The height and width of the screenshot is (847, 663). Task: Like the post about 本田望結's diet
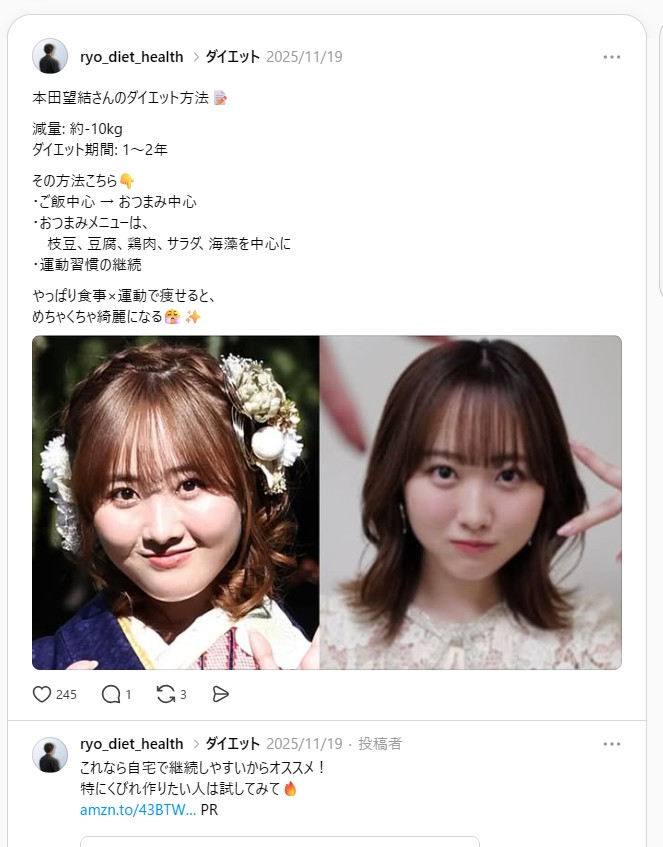[x=42, y=694]
